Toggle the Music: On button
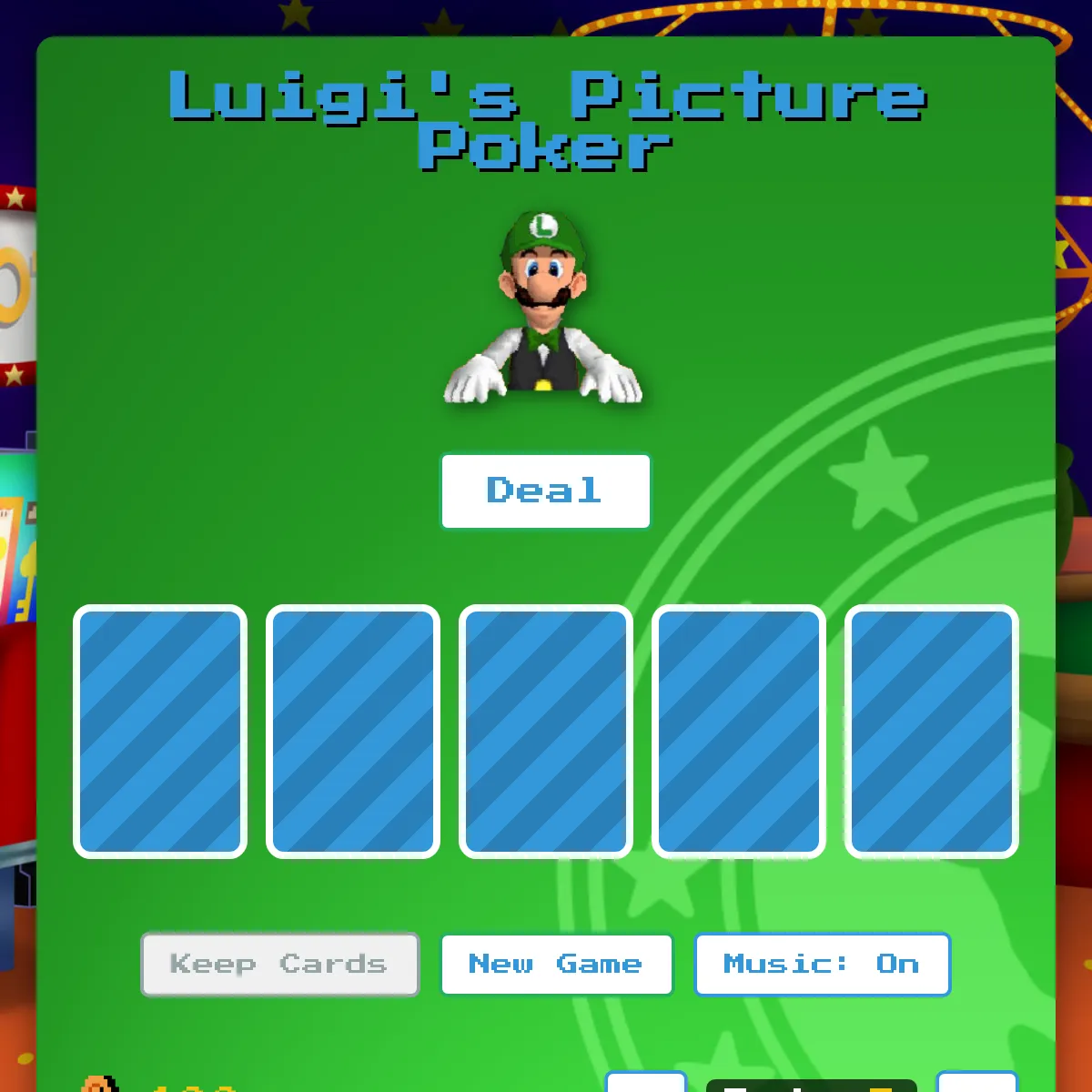The height and width of the screenshot is (1092, 1092). 822,965
